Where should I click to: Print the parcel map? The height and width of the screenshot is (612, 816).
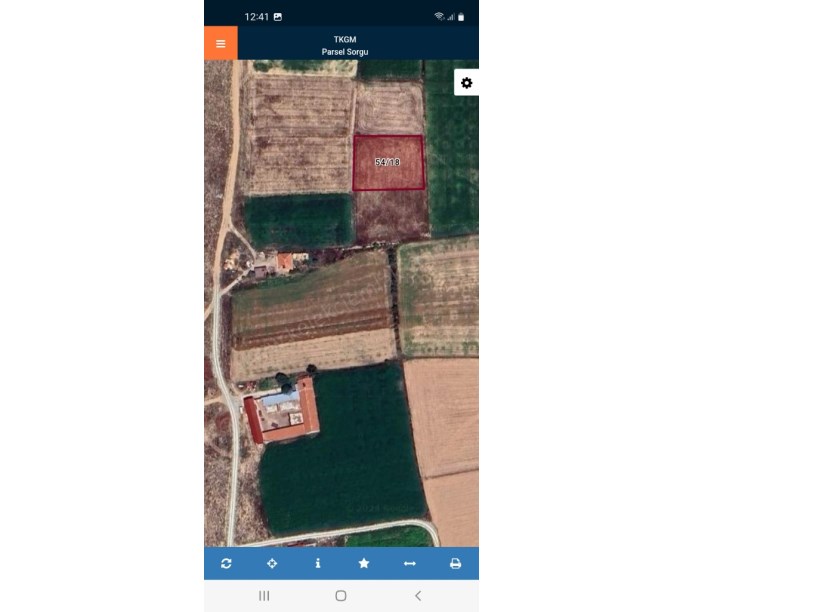click(455, 564)
